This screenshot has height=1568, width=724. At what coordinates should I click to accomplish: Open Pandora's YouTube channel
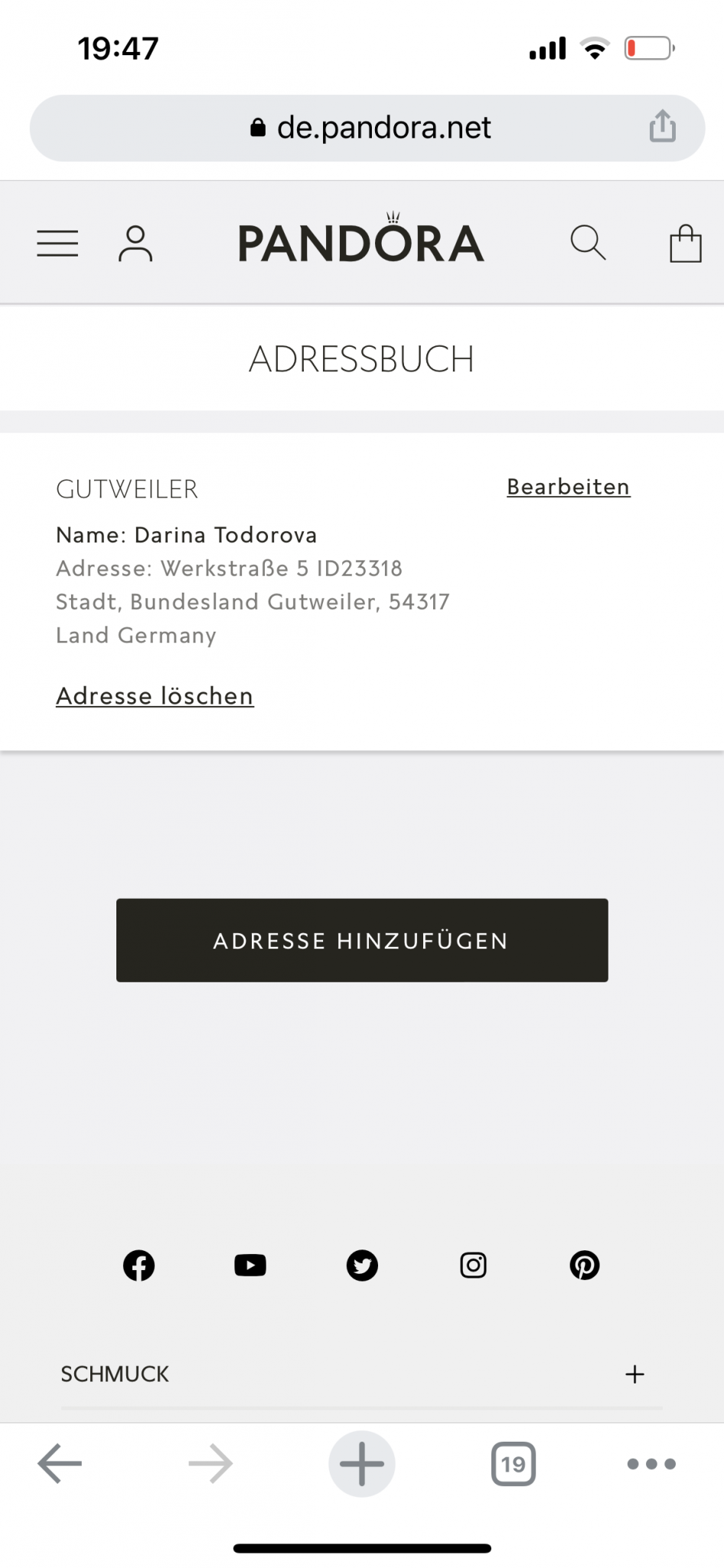(x=250, y=1266)
